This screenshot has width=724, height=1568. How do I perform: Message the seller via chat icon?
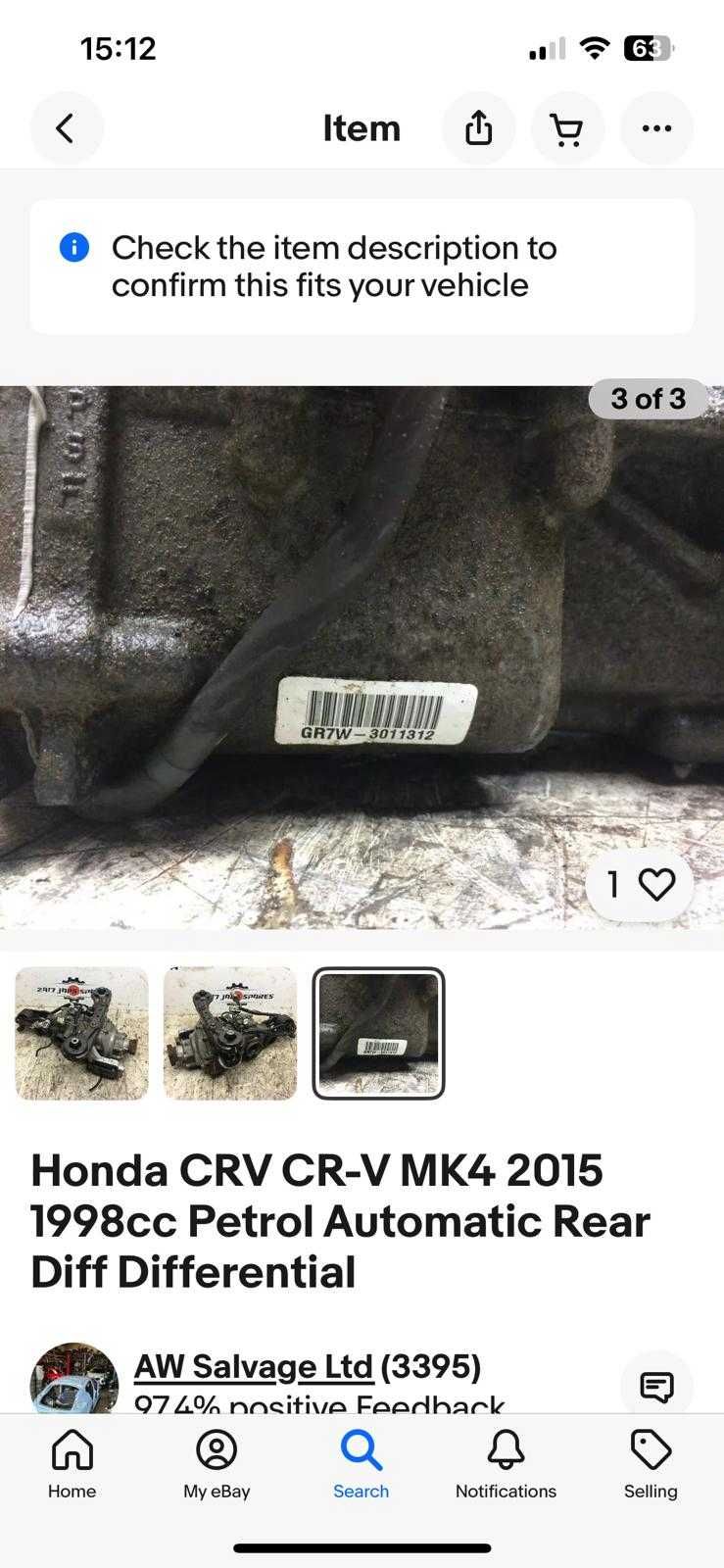(x=656, y=1386)
